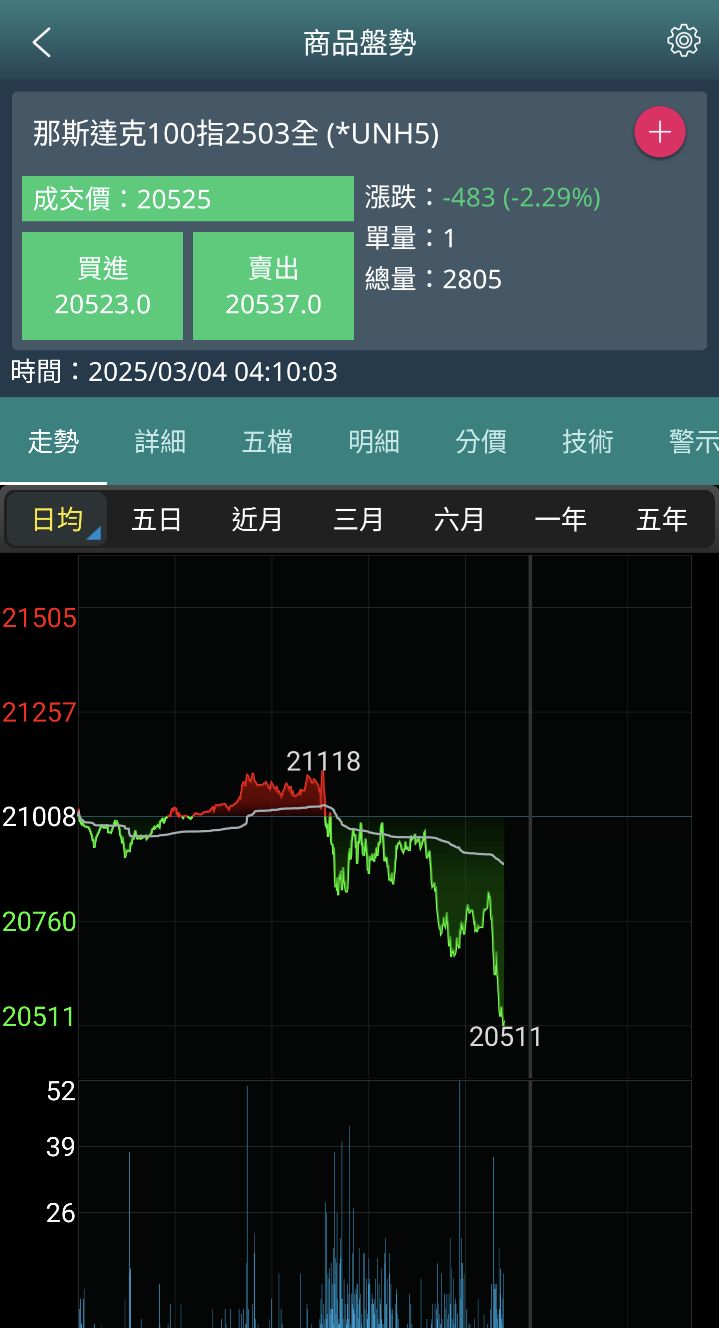Tap the 賣出 20537.0 sell button
Screen dimensions: 719x1328
273,286
